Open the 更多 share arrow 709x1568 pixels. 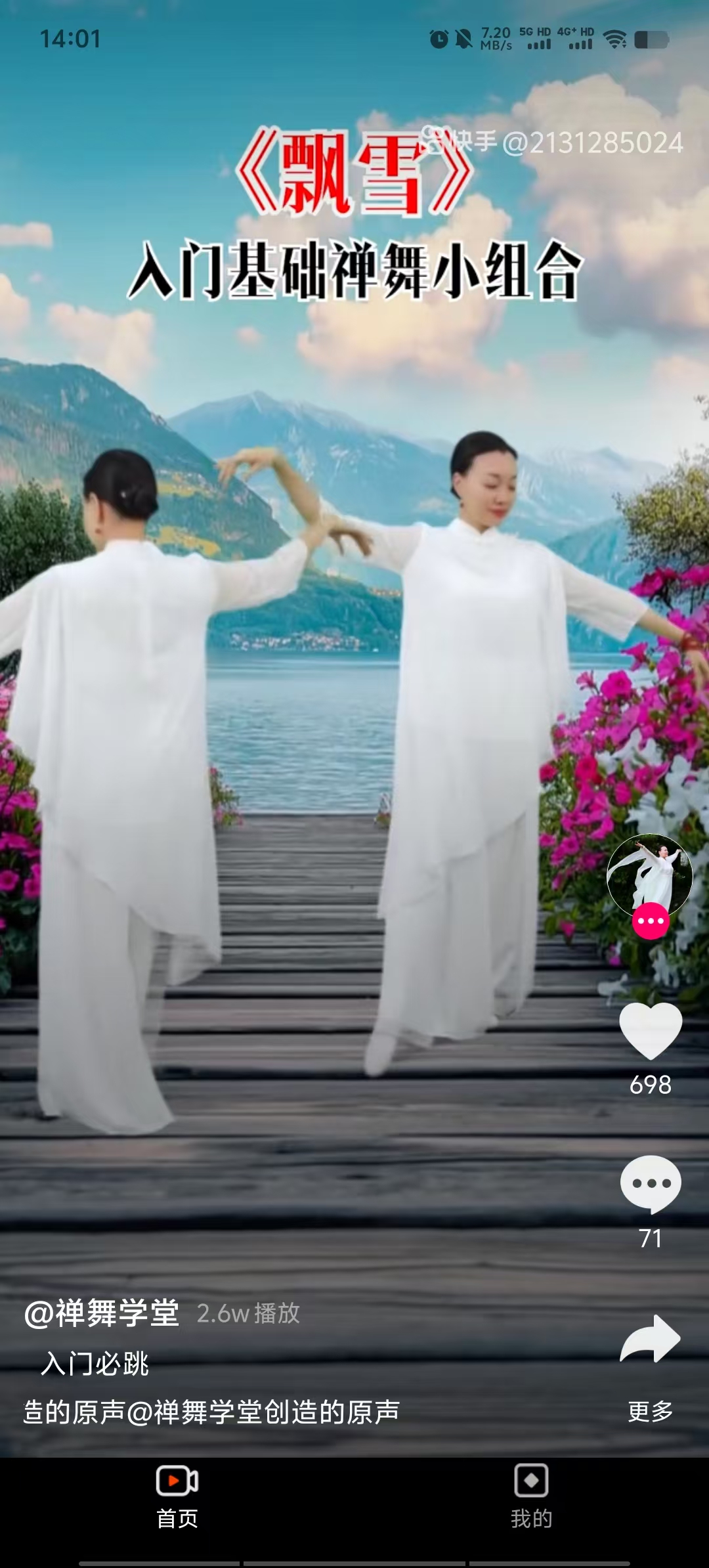651,1339
